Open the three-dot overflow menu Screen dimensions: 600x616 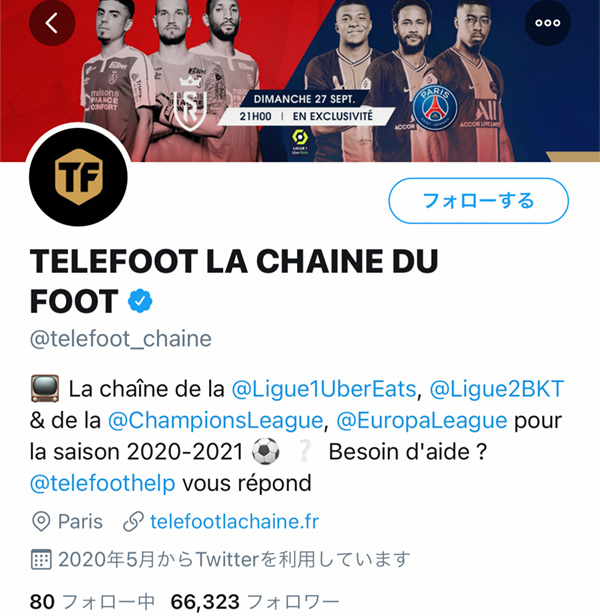548,24
